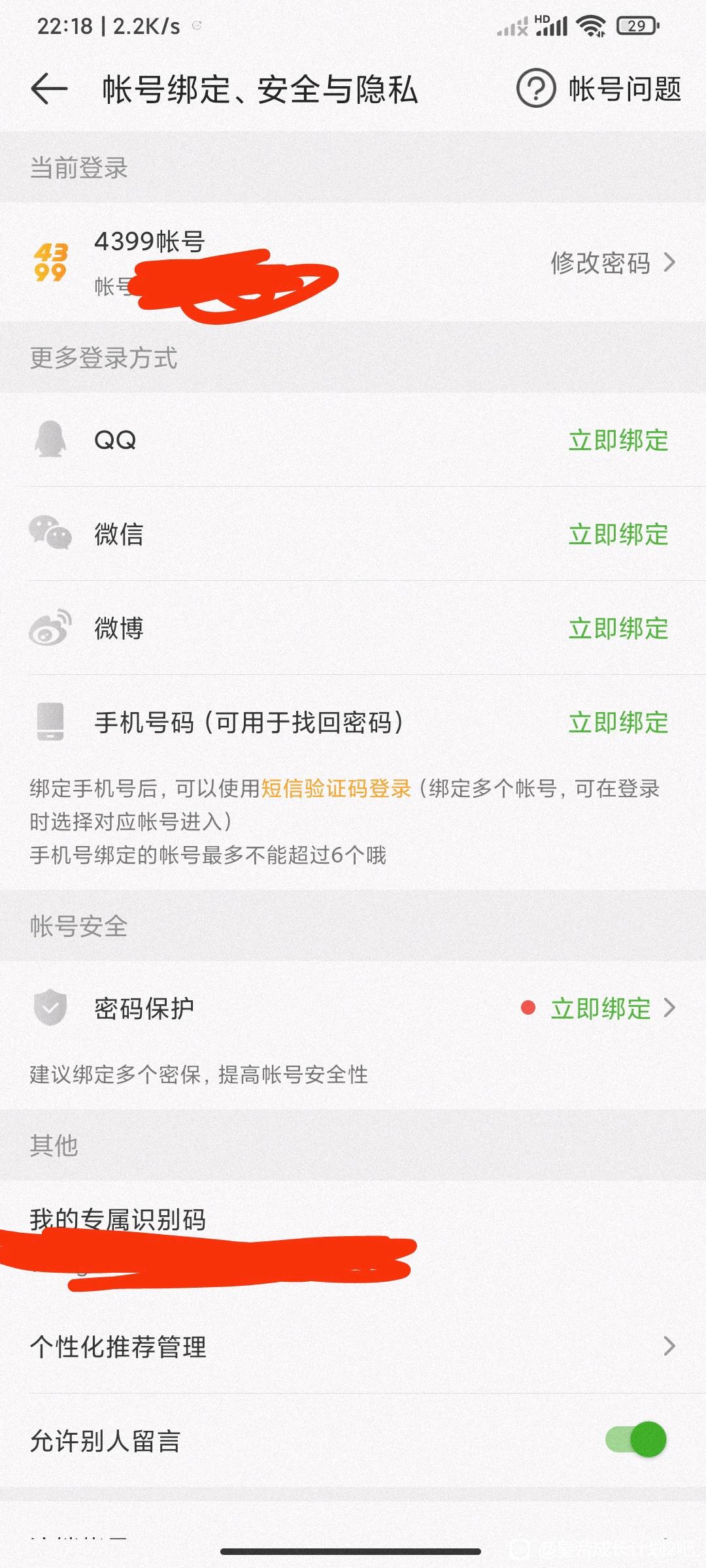
Task: Toggle 允许别人留言 switch off
Action: [x=635, y=1439]
